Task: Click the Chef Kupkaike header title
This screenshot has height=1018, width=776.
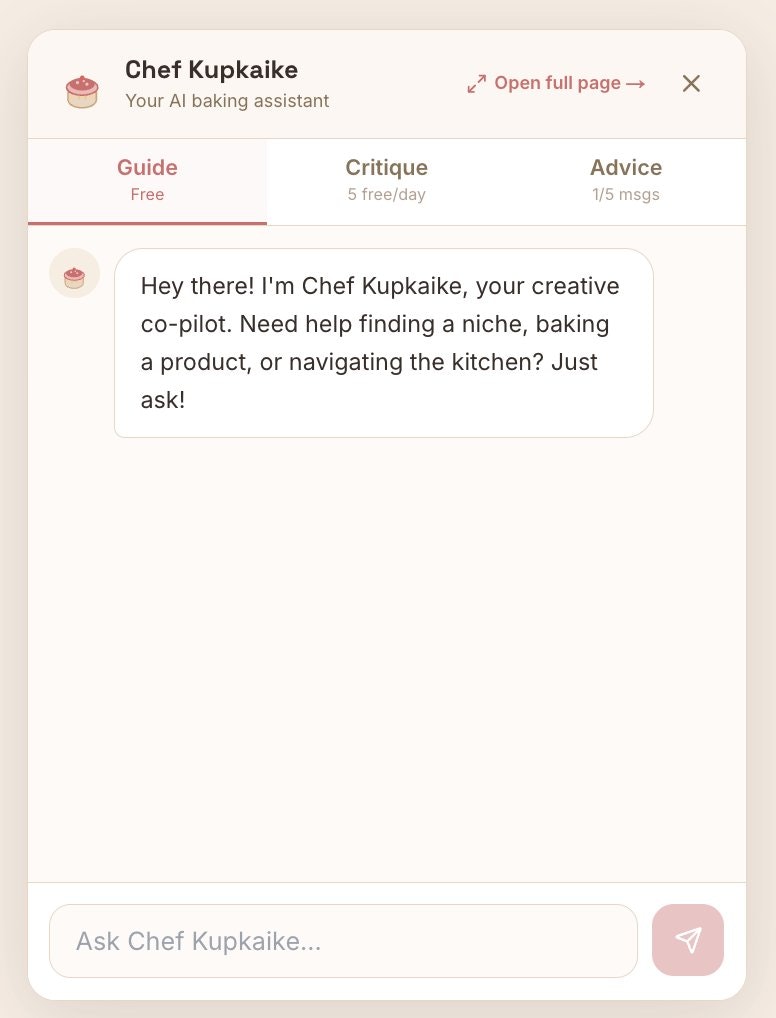Action: tap(211, 70)
